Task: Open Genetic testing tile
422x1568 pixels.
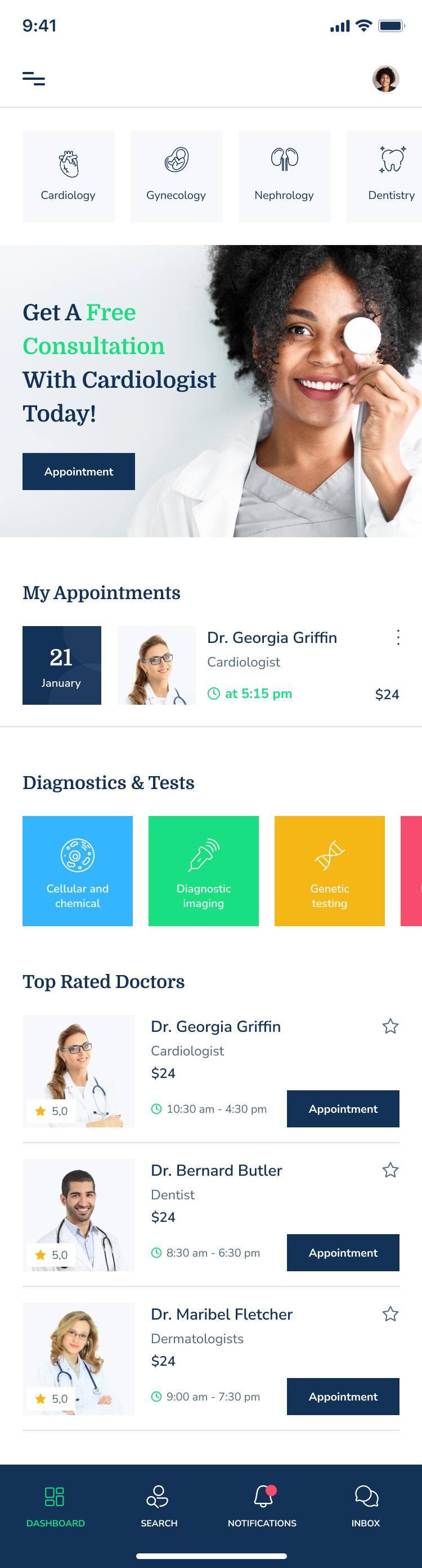Action: point(329,871)
